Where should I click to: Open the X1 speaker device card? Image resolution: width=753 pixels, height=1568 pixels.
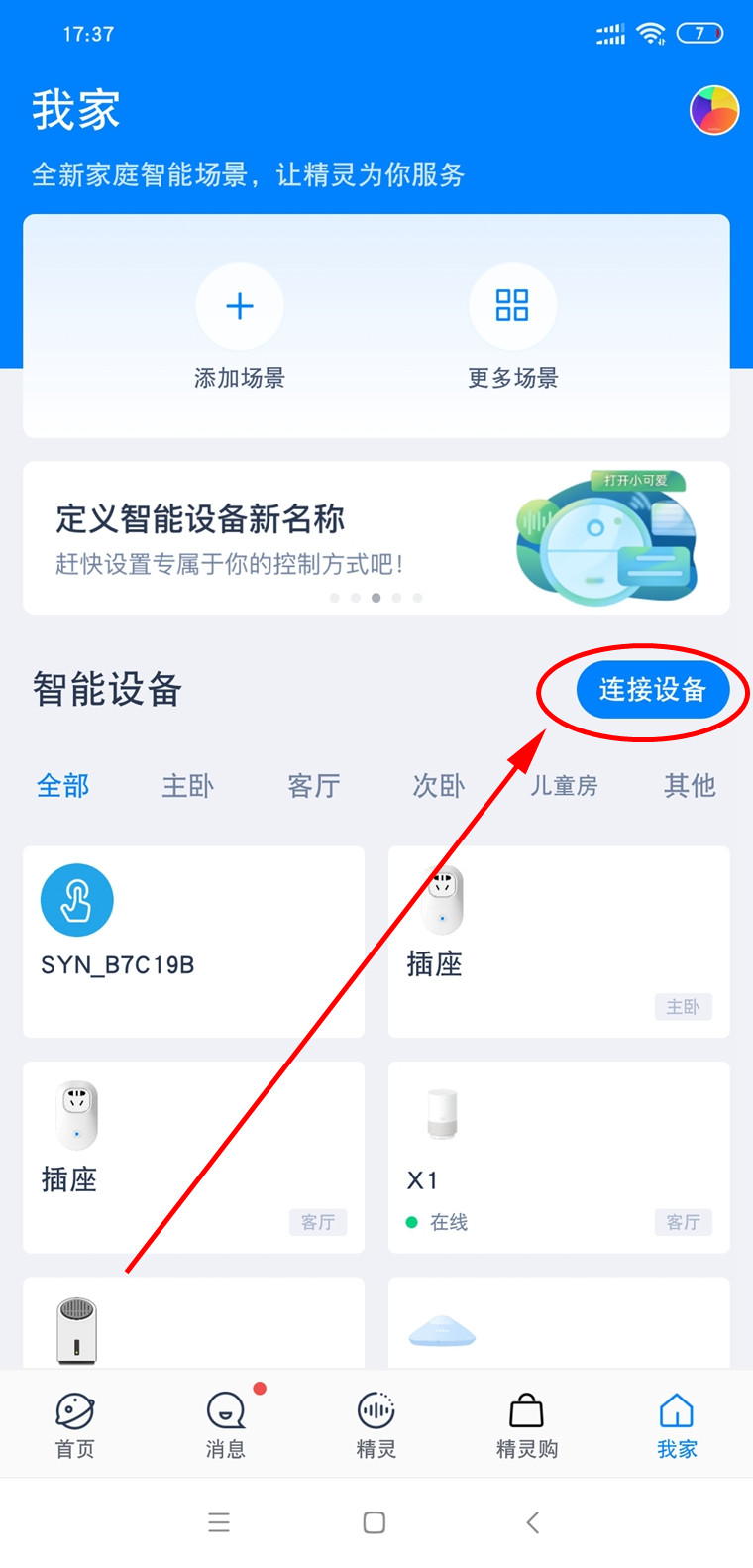(559, 1157)
